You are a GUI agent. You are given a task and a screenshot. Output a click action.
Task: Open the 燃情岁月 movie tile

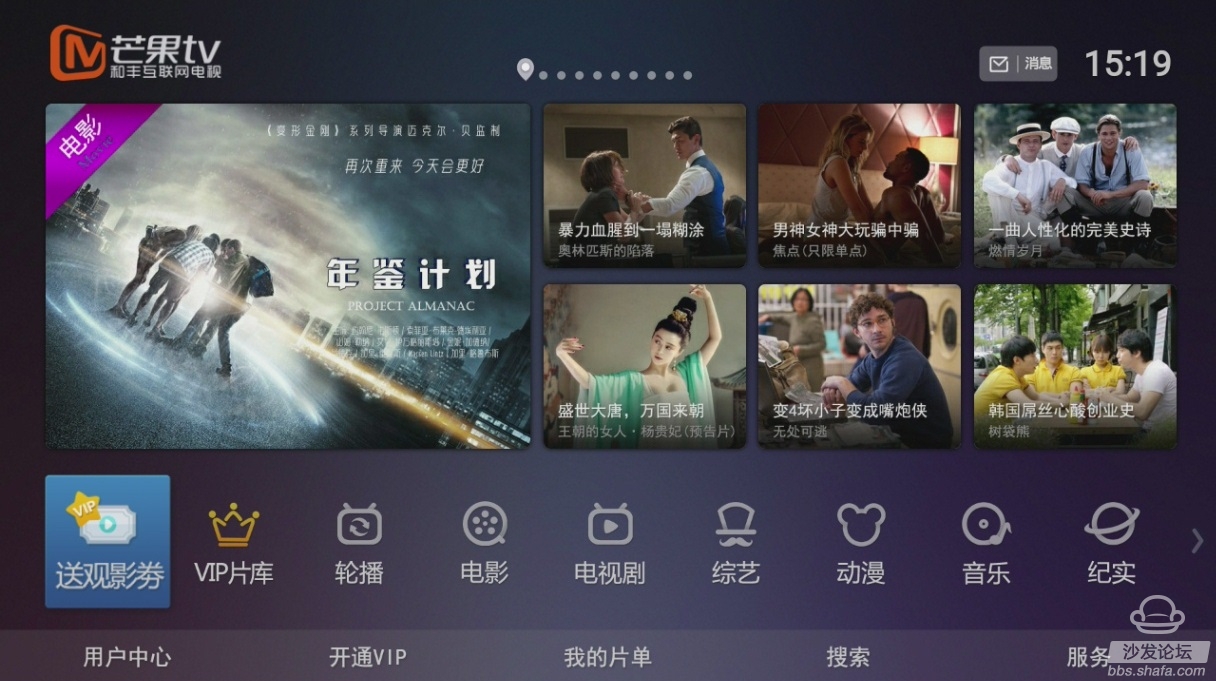1075,185
